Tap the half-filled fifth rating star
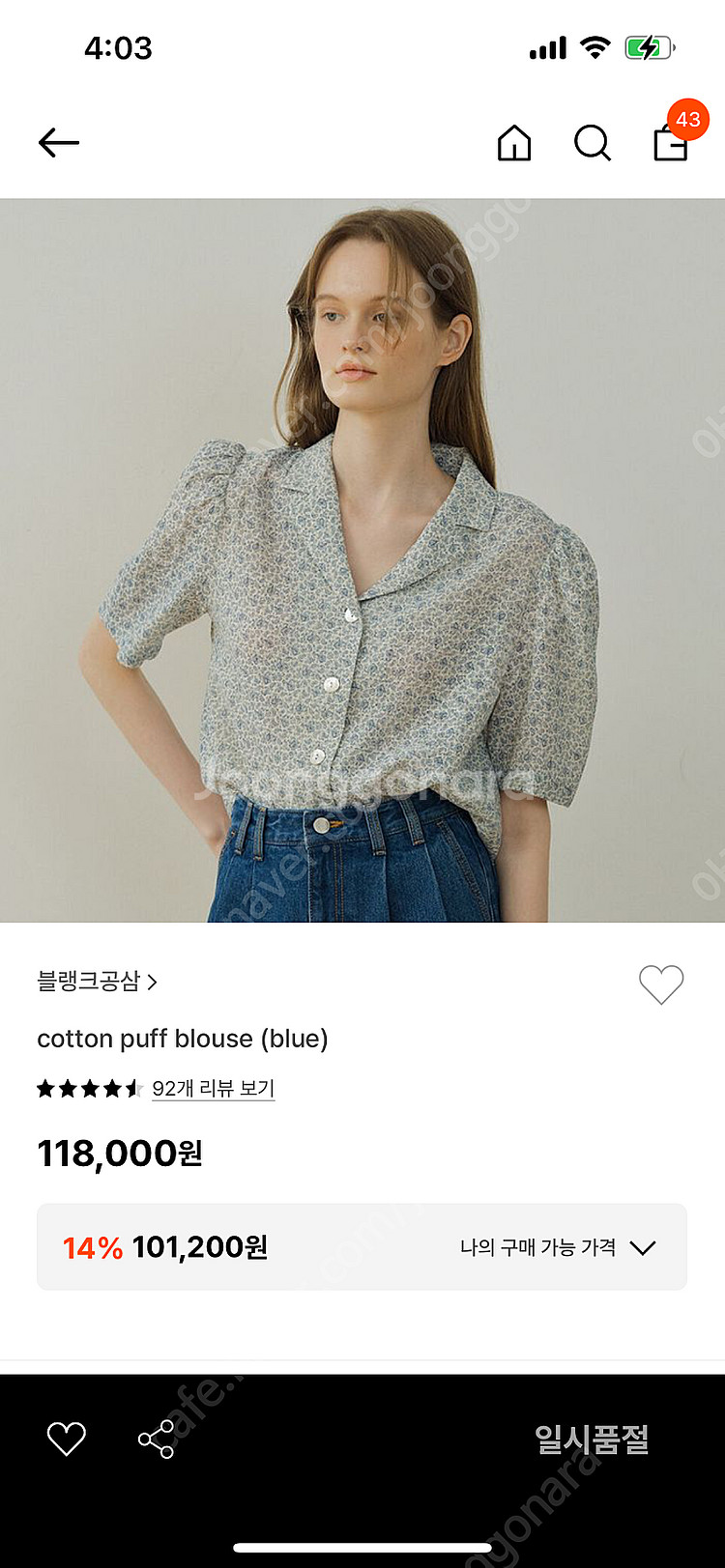Screen dimensions: 725x1568 pos(133,1088)
